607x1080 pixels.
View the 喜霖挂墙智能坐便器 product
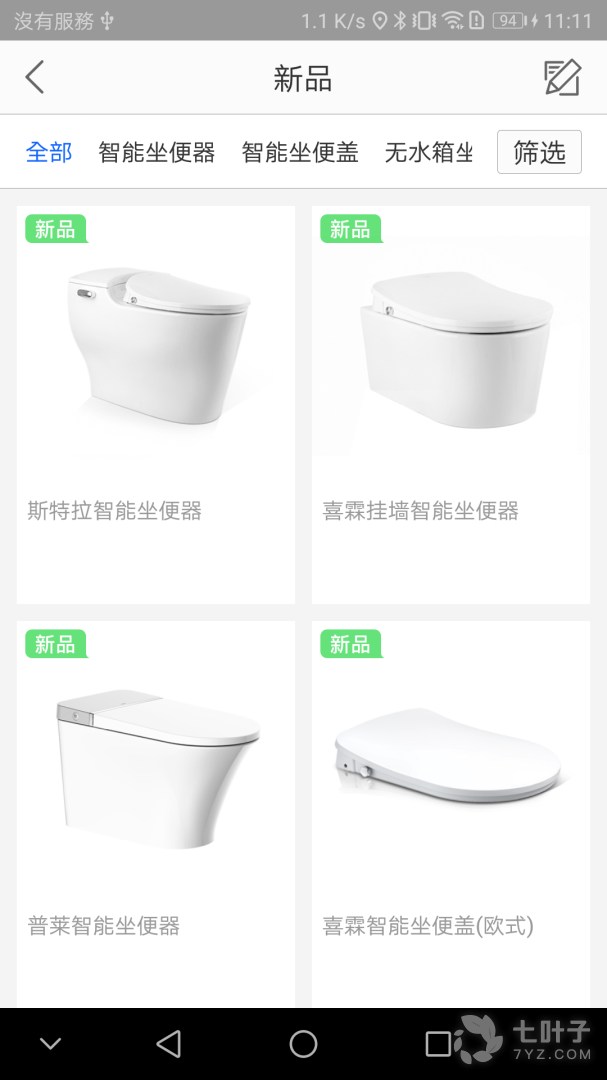(450, 404)
